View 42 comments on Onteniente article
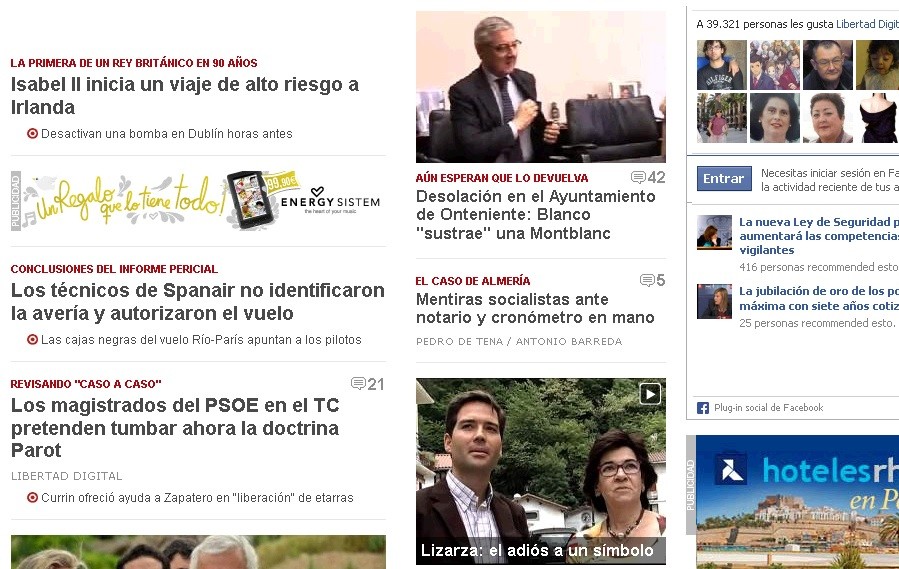The image size is (899, 569). 648,177
